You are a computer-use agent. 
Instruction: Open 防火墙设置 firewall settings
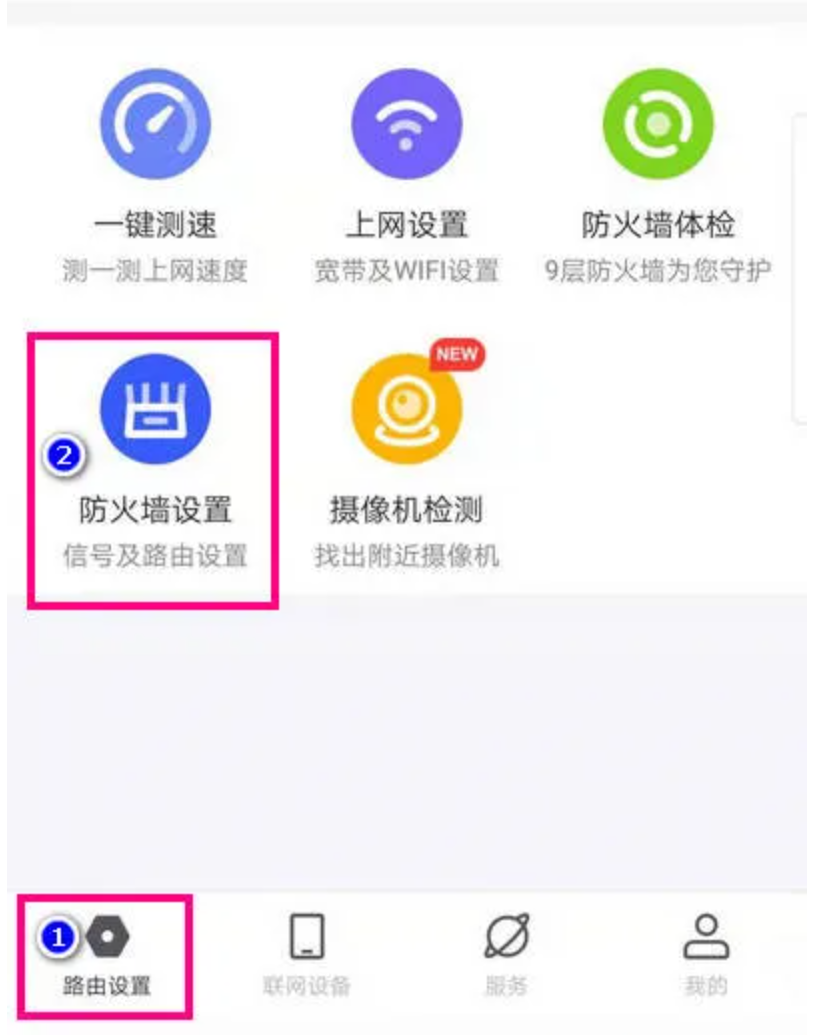[155, 410]
